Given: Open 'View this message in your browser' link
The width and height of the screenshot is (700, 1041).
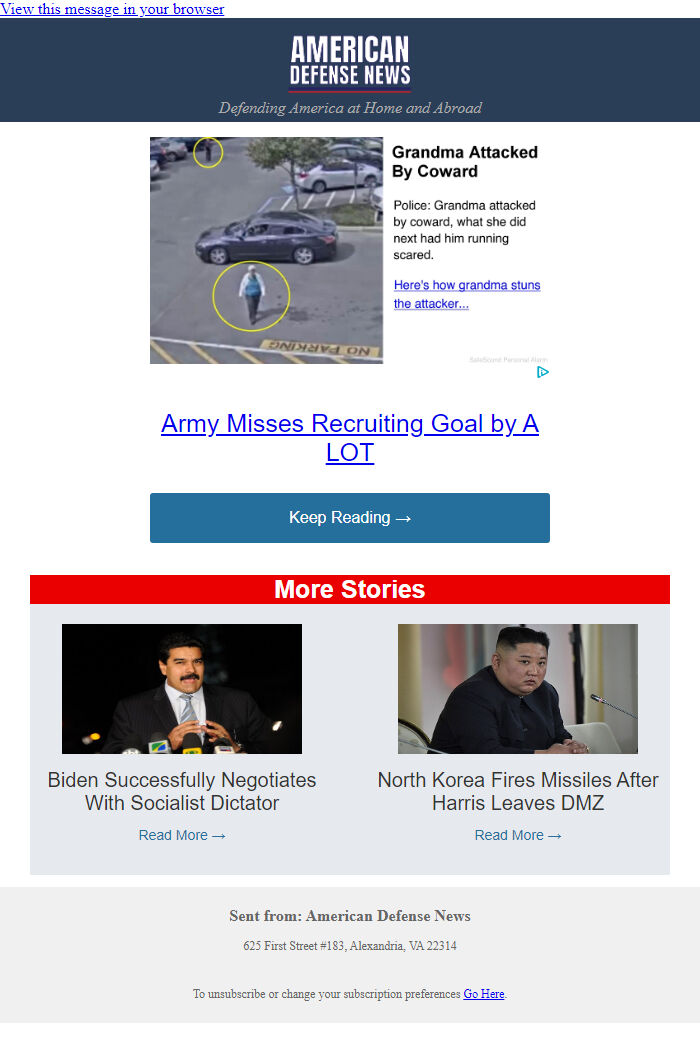Looking at the screenshot, I should (112, 9).
